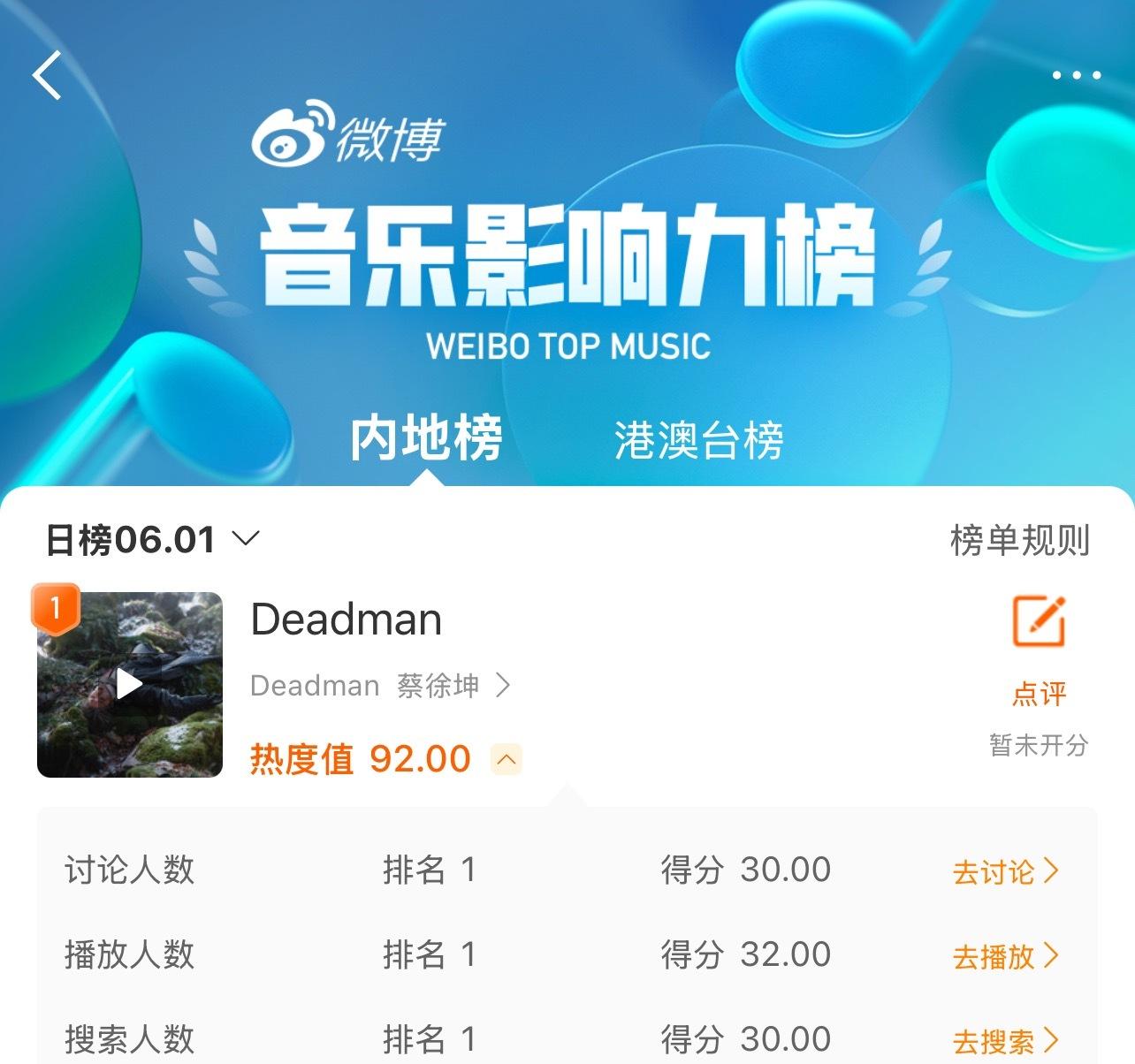Switch to the 港澳台榜 tab
The width and height of the screenshot is (1135, 1064).
pyautogui.click(x=698, y=440)
